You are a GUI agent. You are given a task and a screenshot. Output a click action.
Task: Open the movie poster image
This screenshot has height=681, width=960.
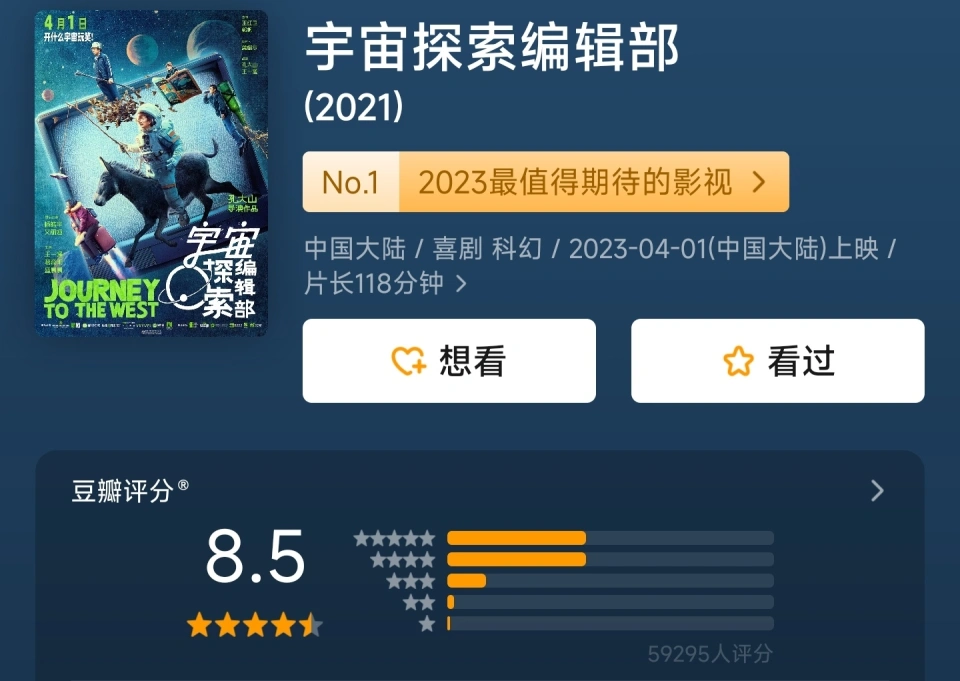click(151, 172)
